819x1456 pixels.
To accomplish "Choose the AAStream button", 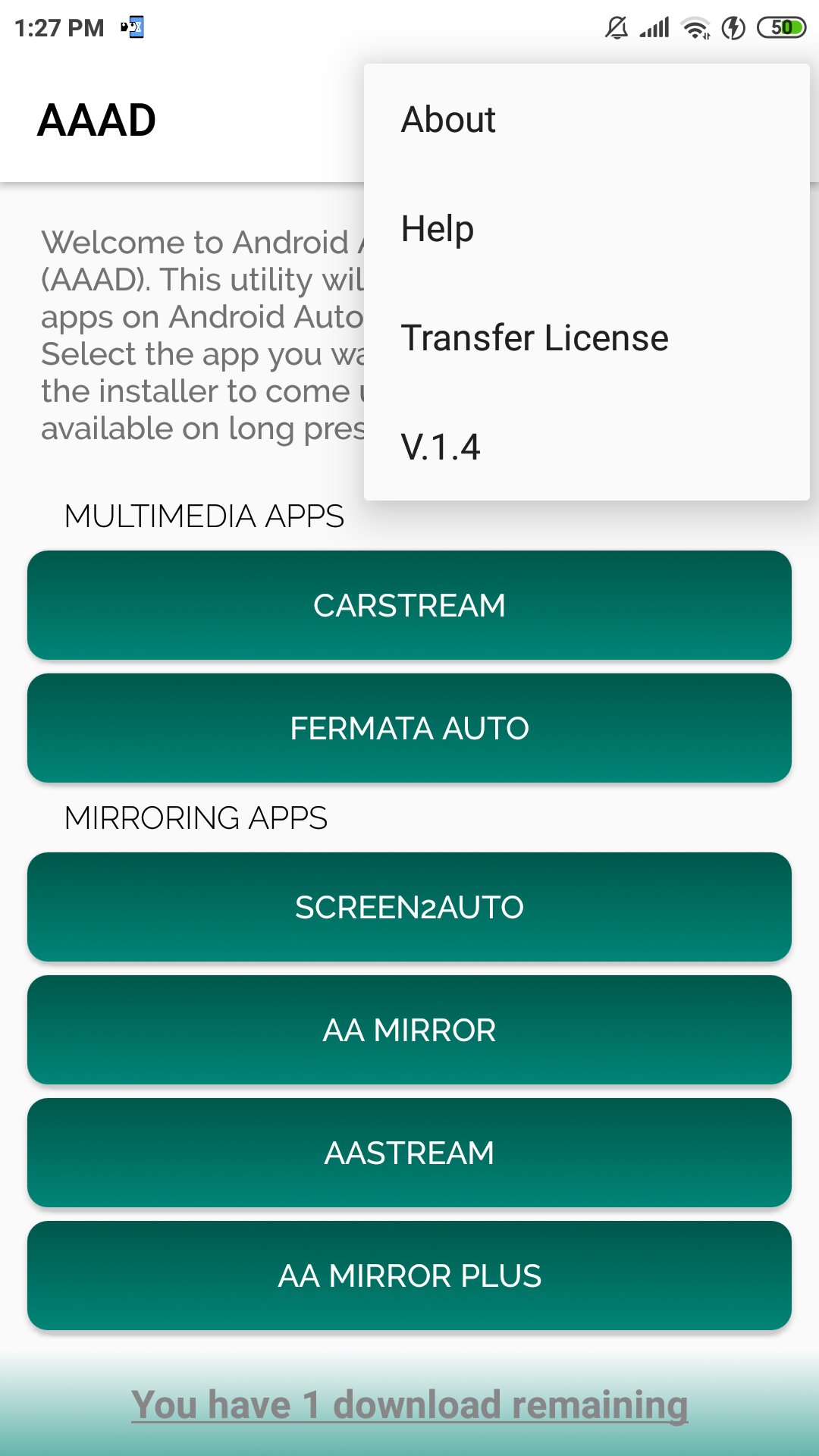I will 409,1153.
